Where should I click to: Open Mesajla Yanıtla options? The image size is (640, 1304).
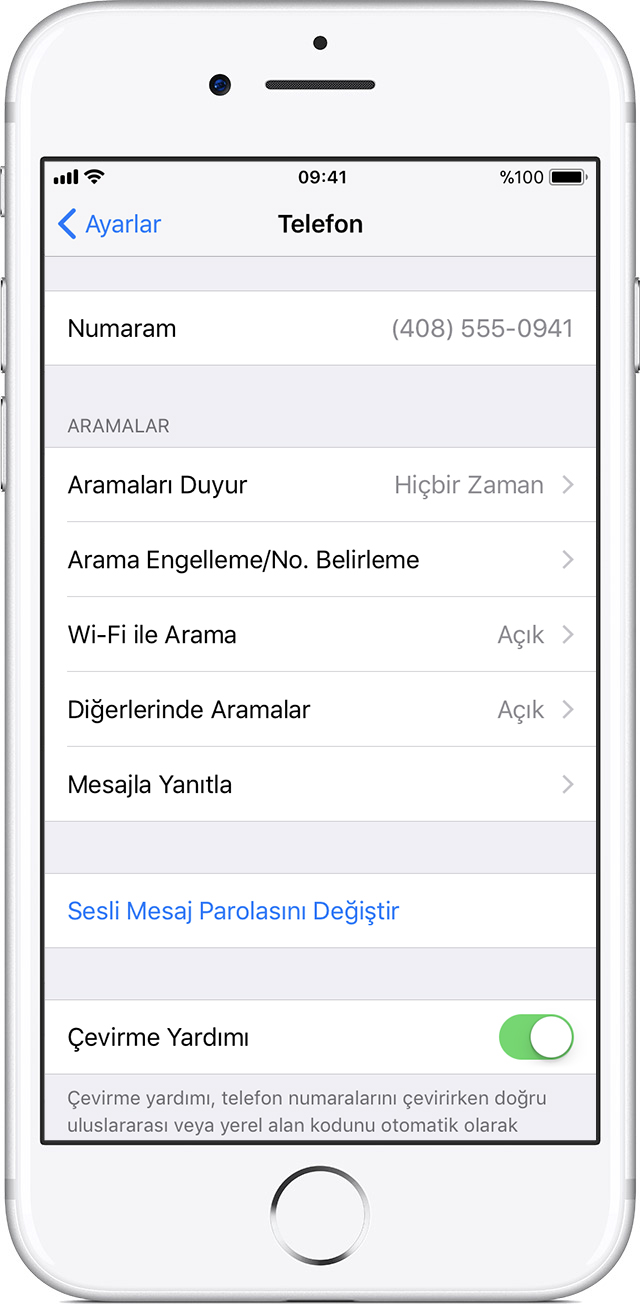click(320, 785)
